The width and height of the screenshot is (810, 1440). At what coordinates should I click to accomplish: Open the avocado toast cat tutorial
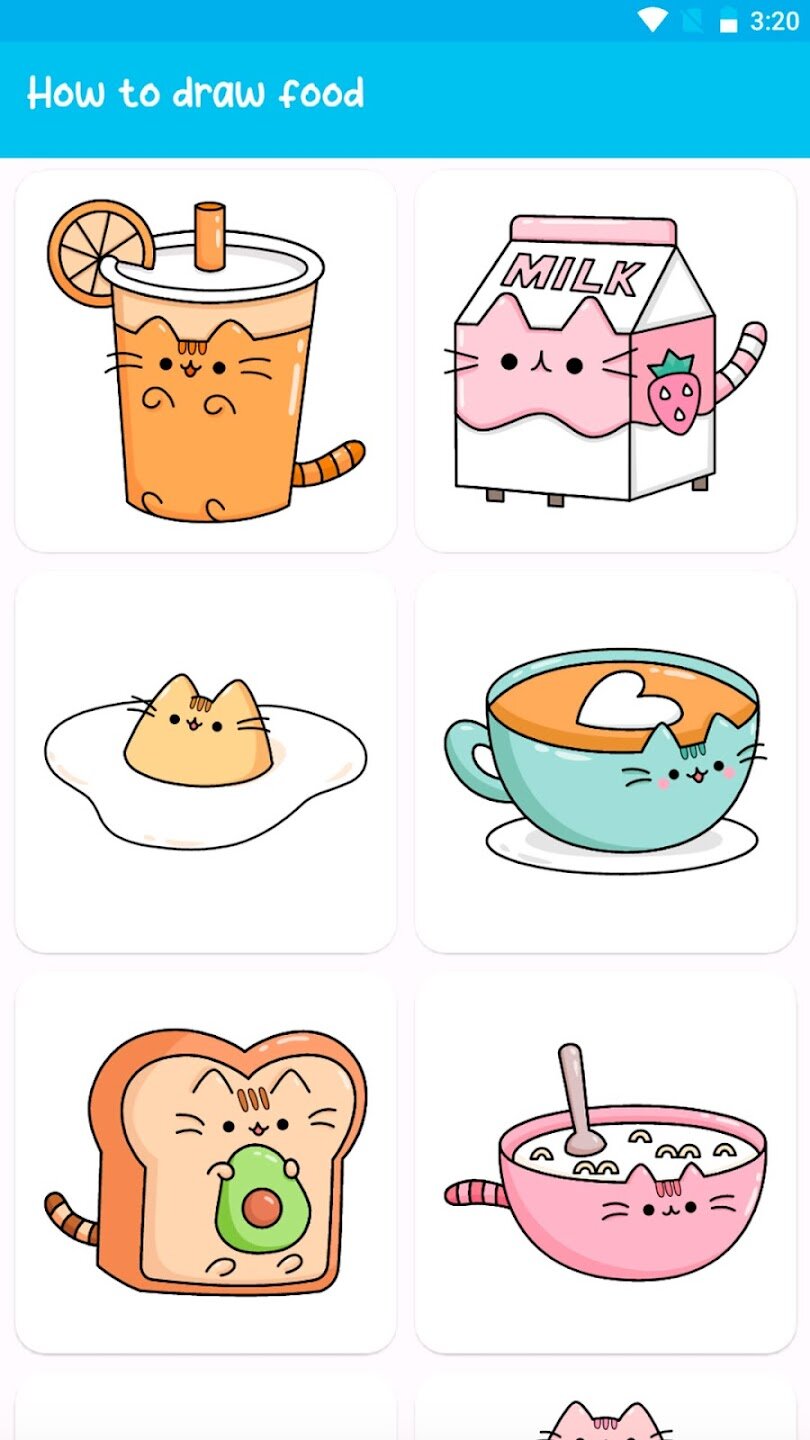coord(205,1163)
